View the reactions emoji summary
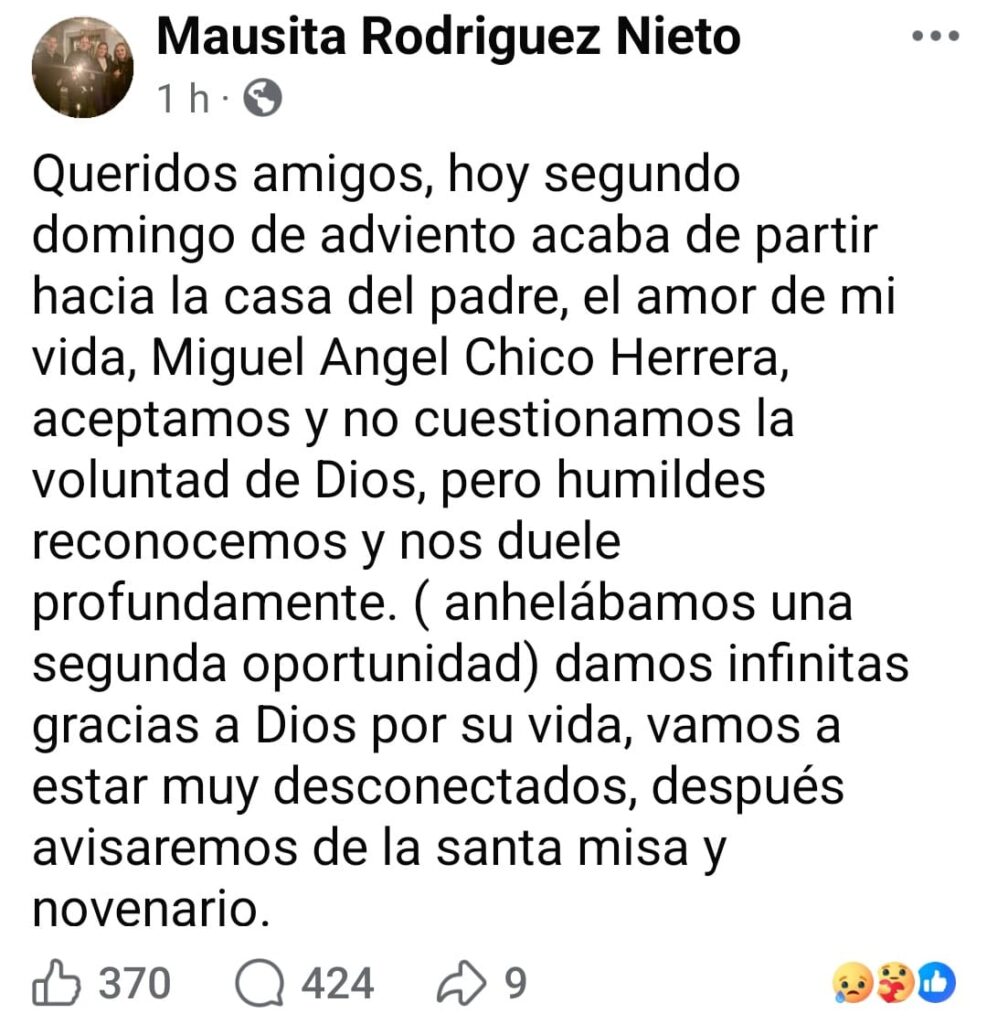The height and width of the screenshot is (1024, 987). [894, 984]
